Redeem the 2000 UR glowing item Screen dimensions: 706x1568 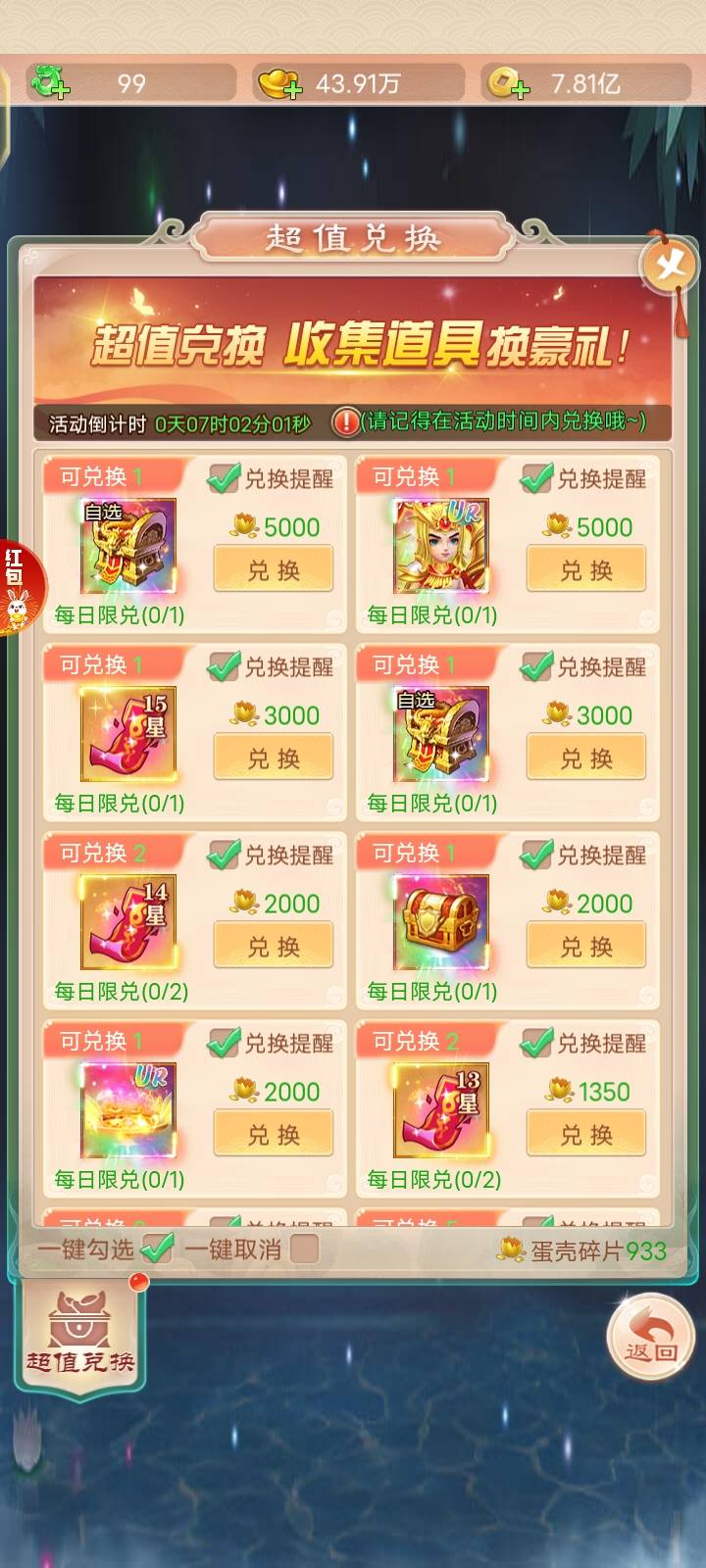tap(273, 1134)
